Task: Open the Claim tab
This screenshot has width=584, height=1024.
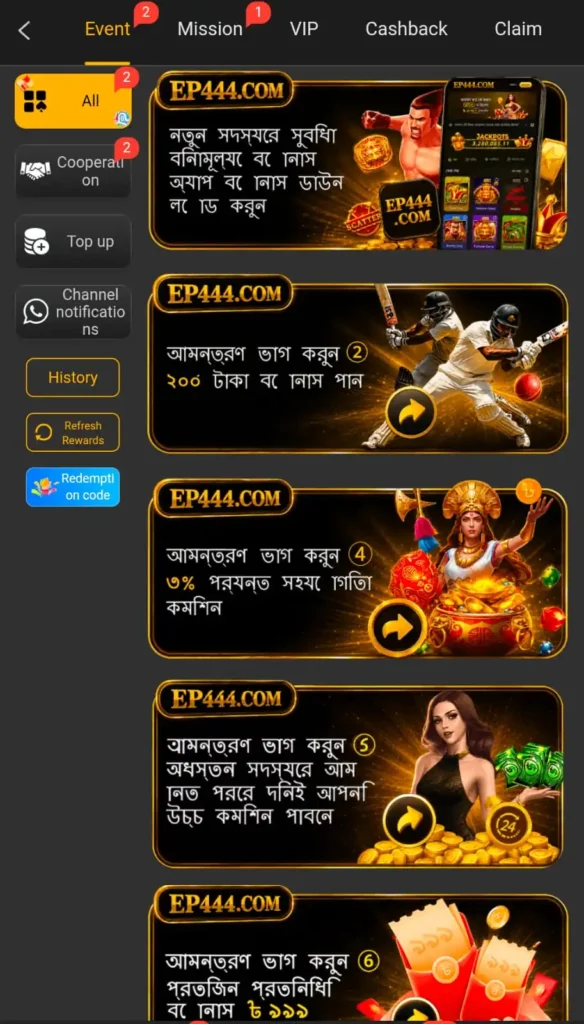Action: [x=518, y=29]
